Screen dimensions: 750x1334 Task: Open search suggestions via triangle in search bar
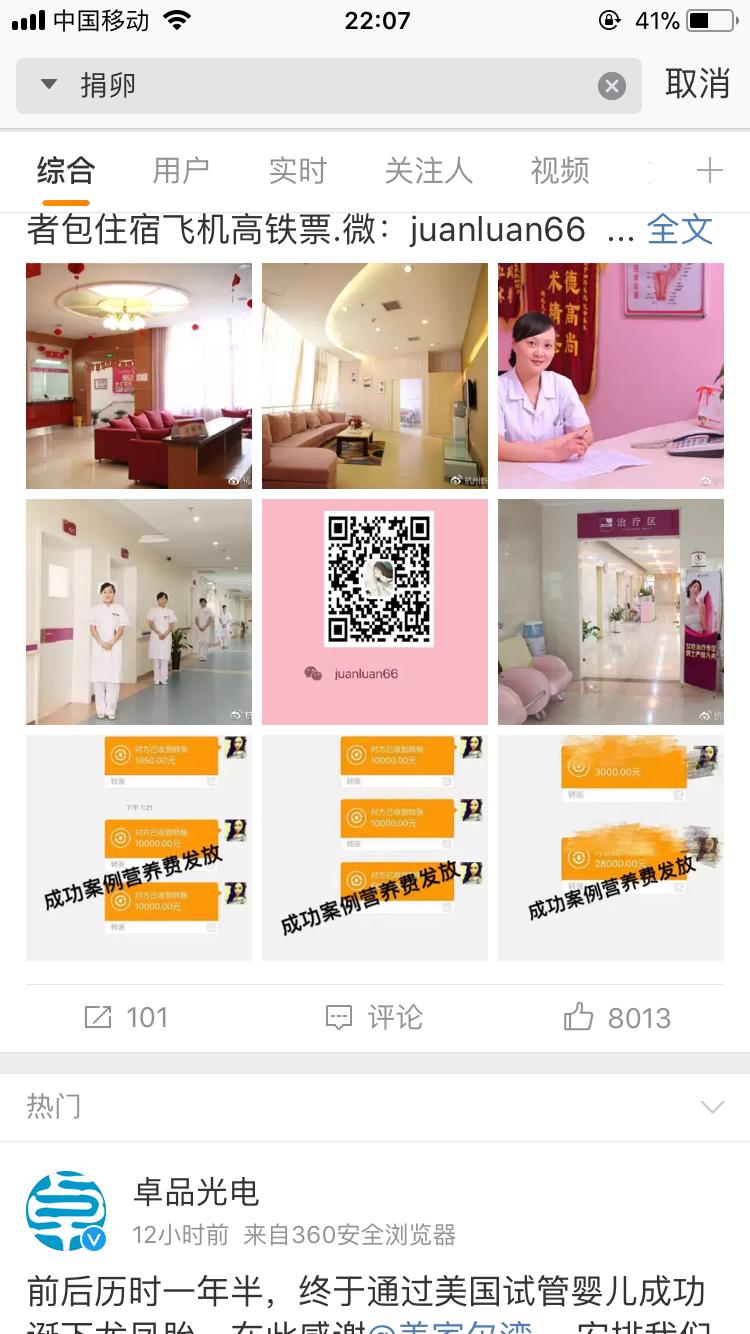[x=48, y=85]
